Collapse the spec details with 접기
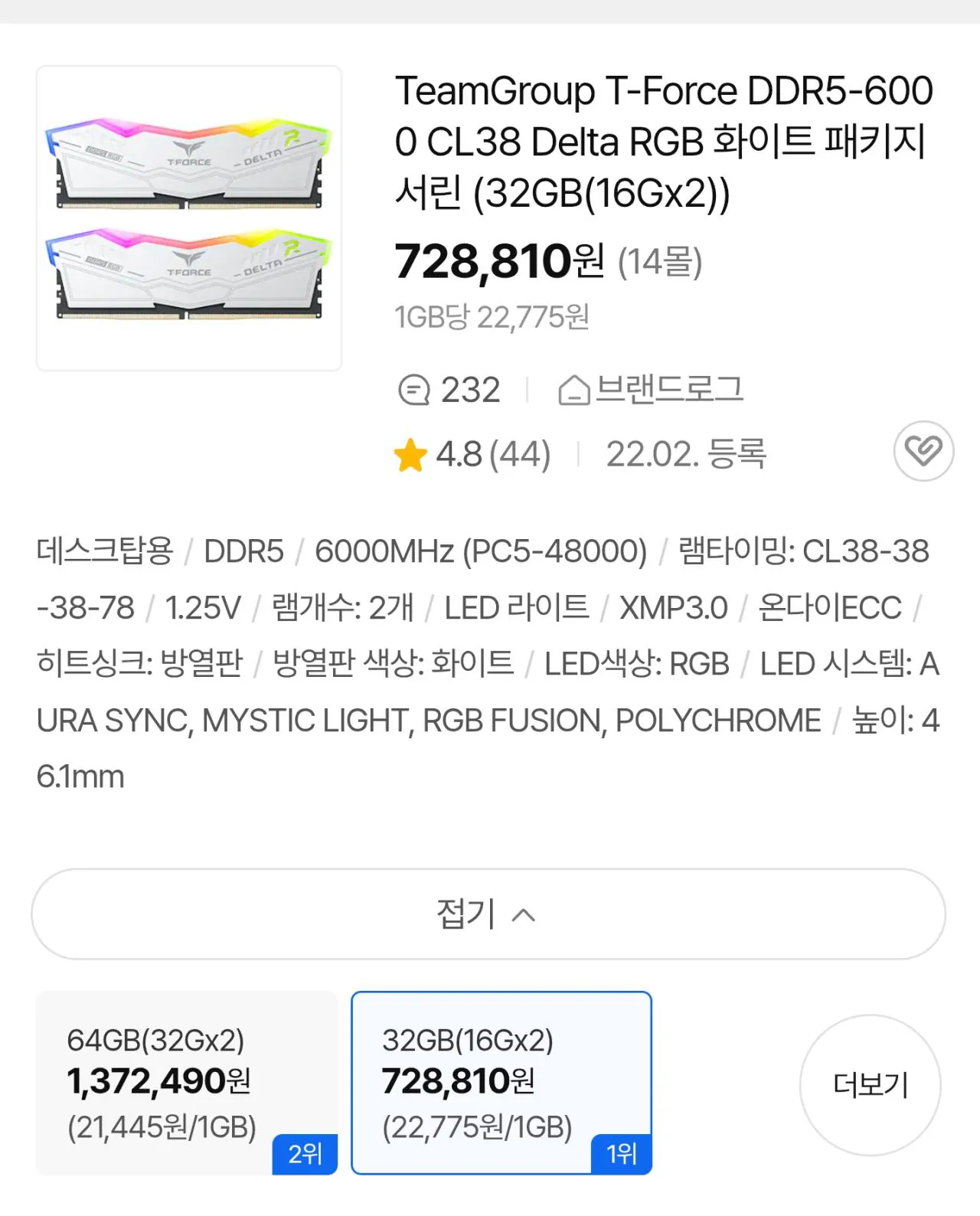 point(490,913)
